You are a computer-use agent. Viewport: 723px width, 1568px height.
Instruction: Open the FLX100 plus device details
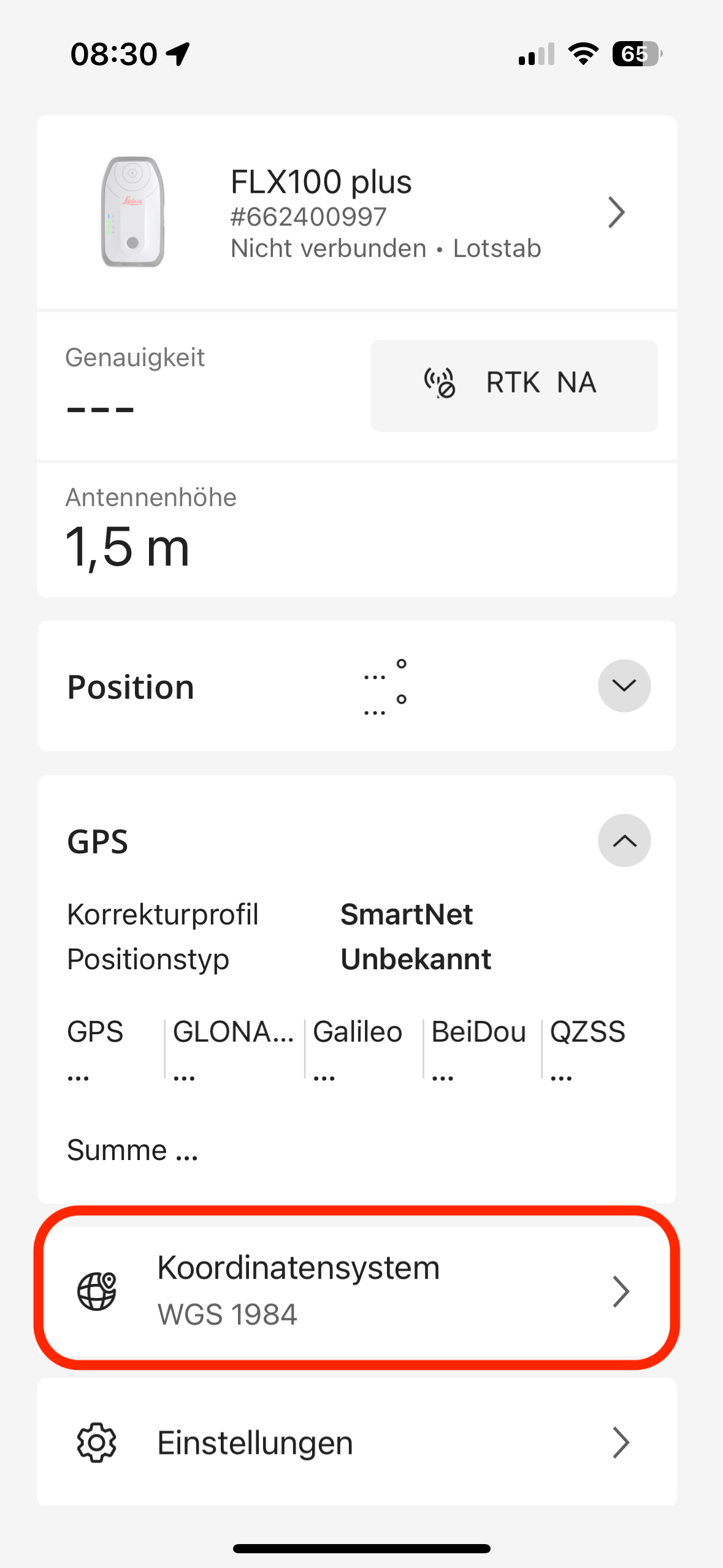click(x=356, y=212)
